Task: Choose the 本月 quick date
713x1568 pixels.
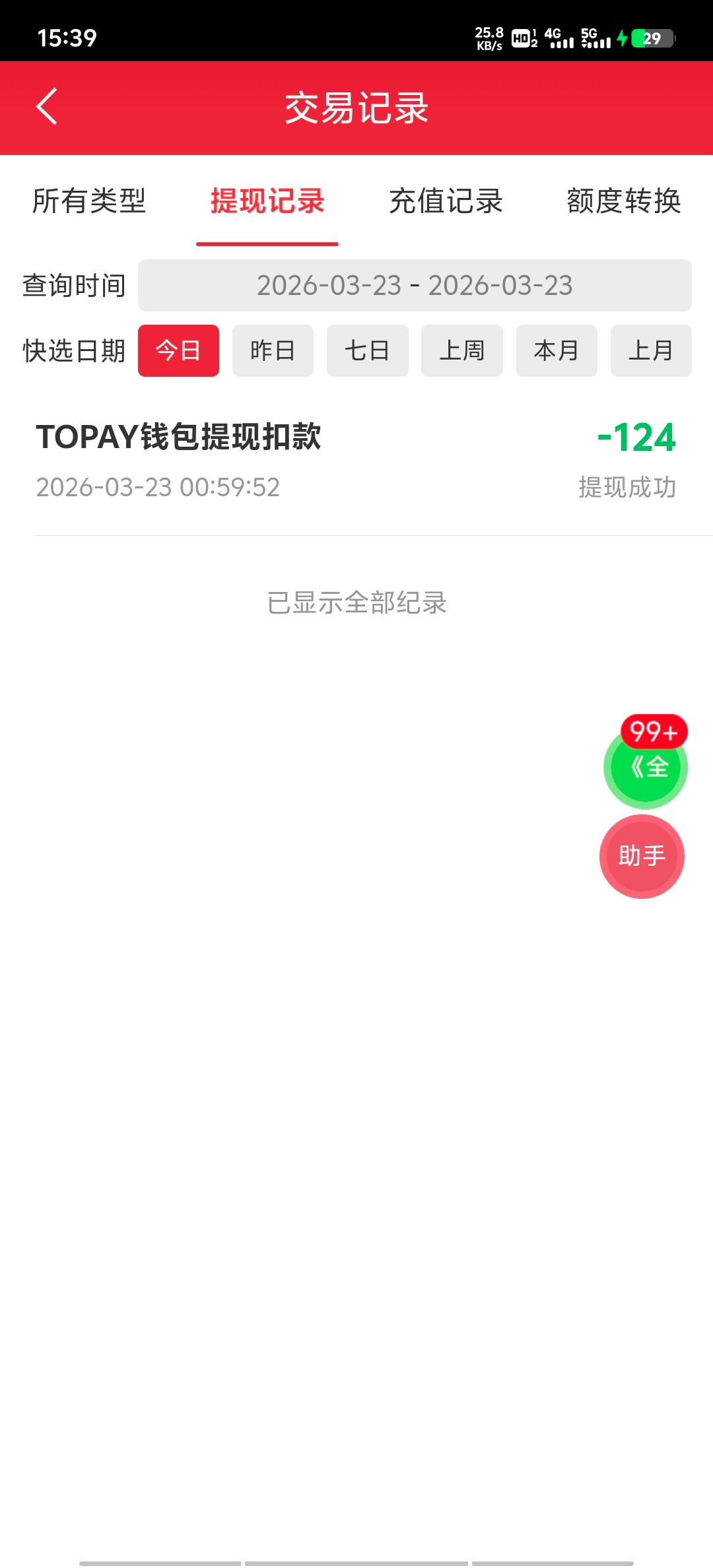Action: (557, 350)
